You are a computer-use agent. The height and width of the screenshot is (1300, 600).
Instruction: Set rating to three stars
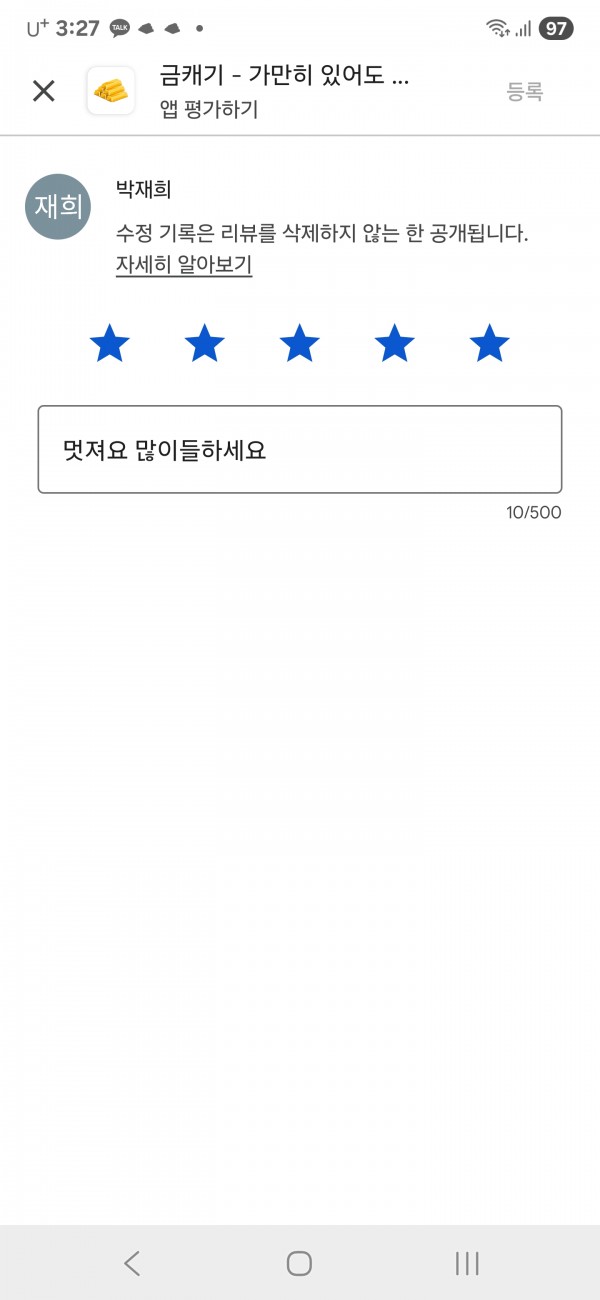pos(300,344)
